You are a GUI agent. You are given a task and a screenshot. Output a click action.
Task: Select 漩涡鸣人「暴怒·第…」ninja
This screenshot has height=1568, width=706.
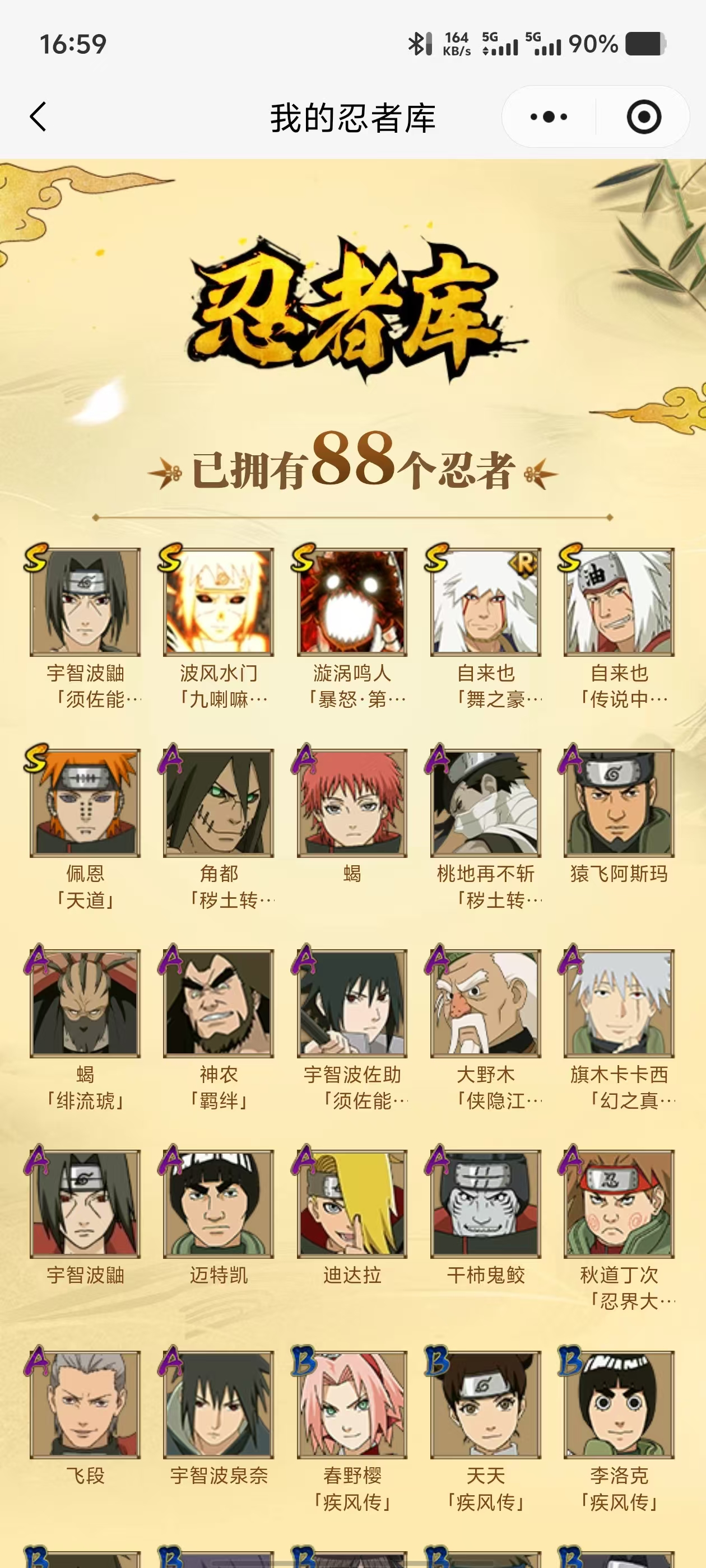coord(351,603)
